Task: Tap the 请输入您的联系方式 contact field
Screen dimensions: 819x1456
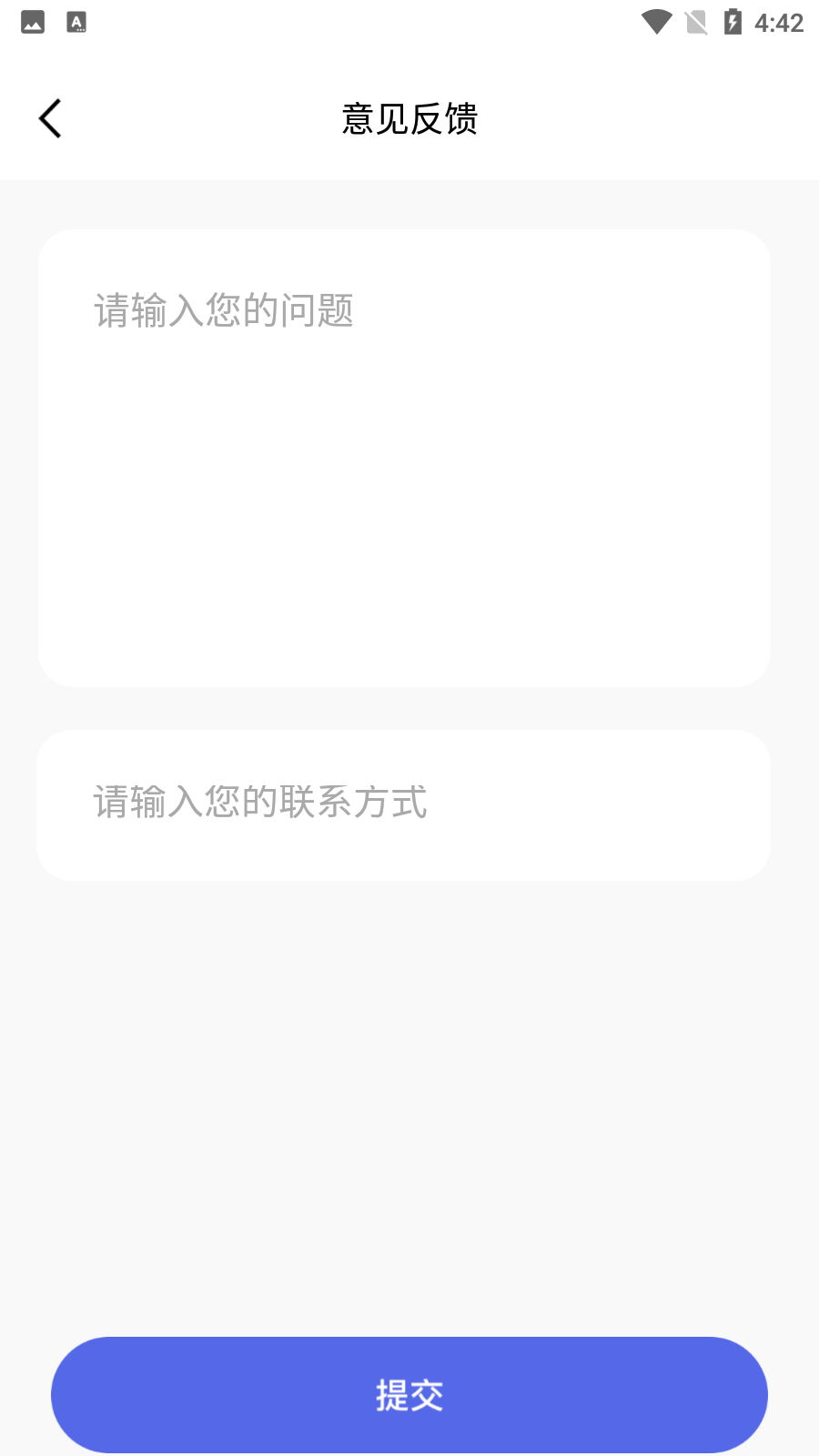Action: point(404,804)
